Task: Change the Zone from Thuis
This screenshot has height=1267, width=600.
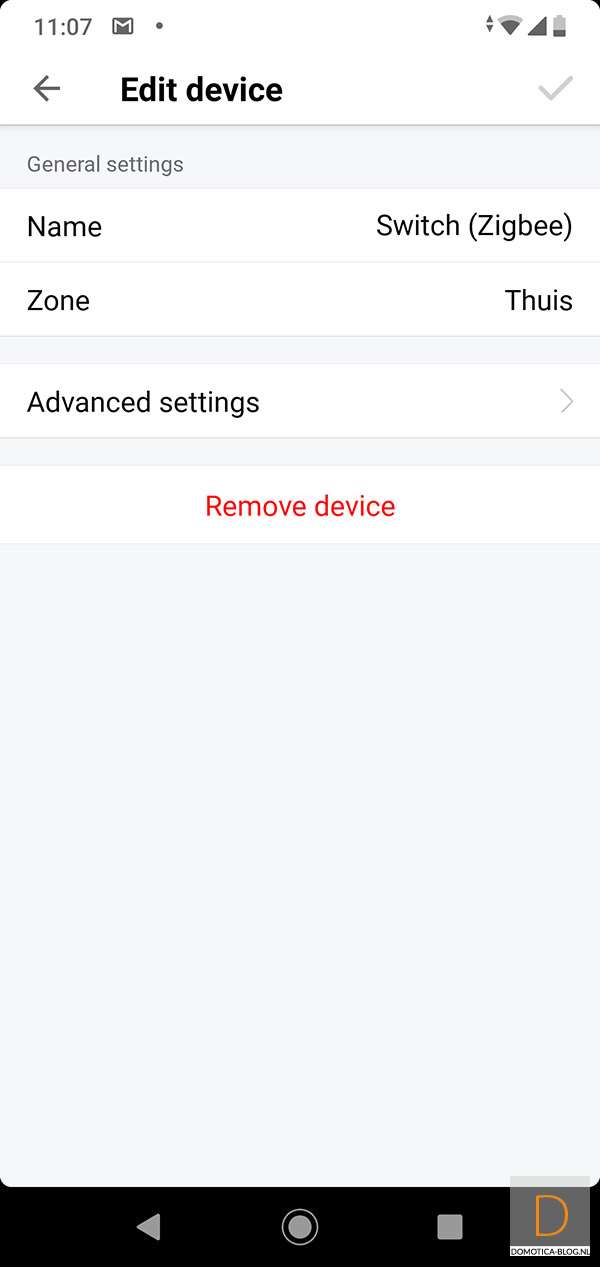Action: coord(300,300)
